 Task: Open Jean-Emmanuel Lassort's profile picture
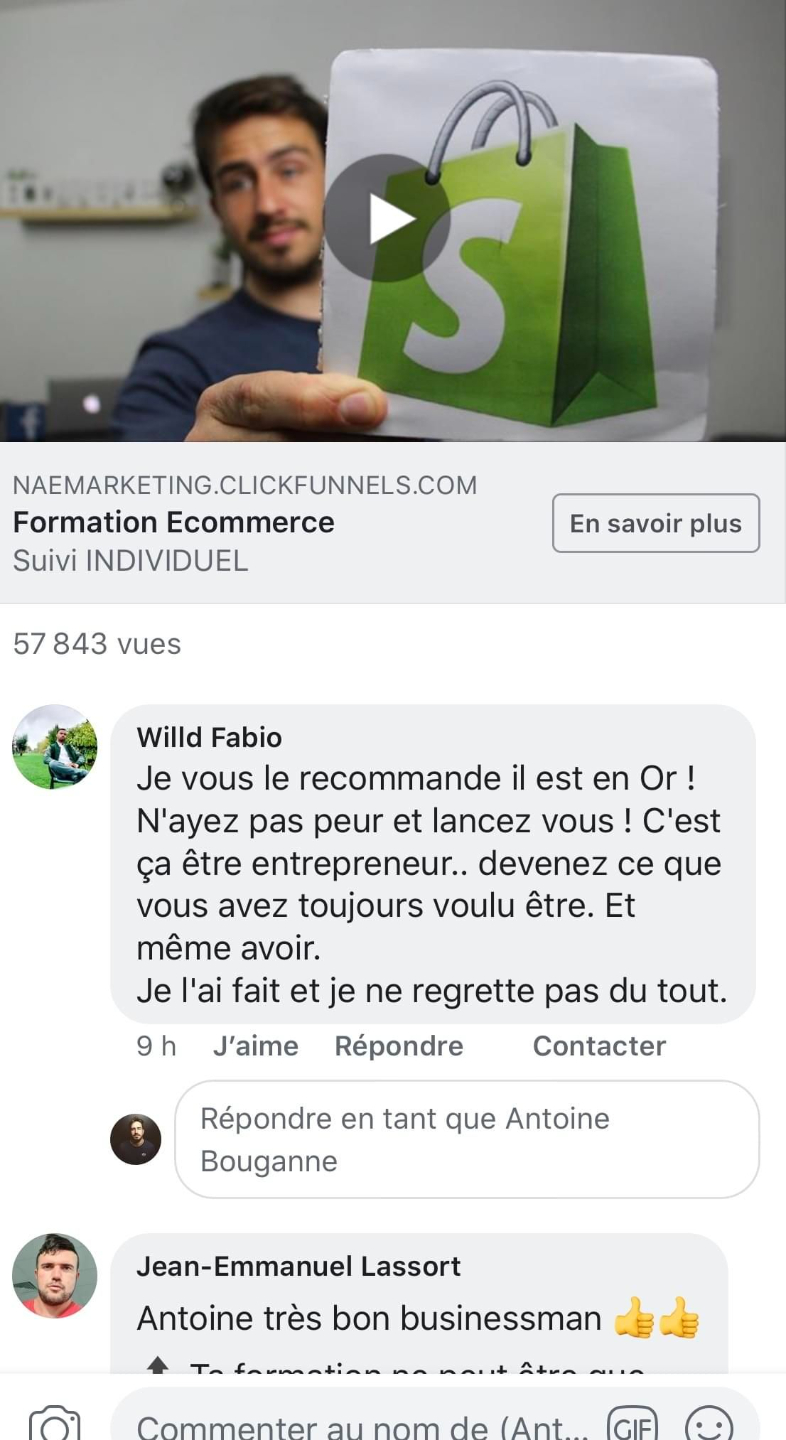point(54,1275)
